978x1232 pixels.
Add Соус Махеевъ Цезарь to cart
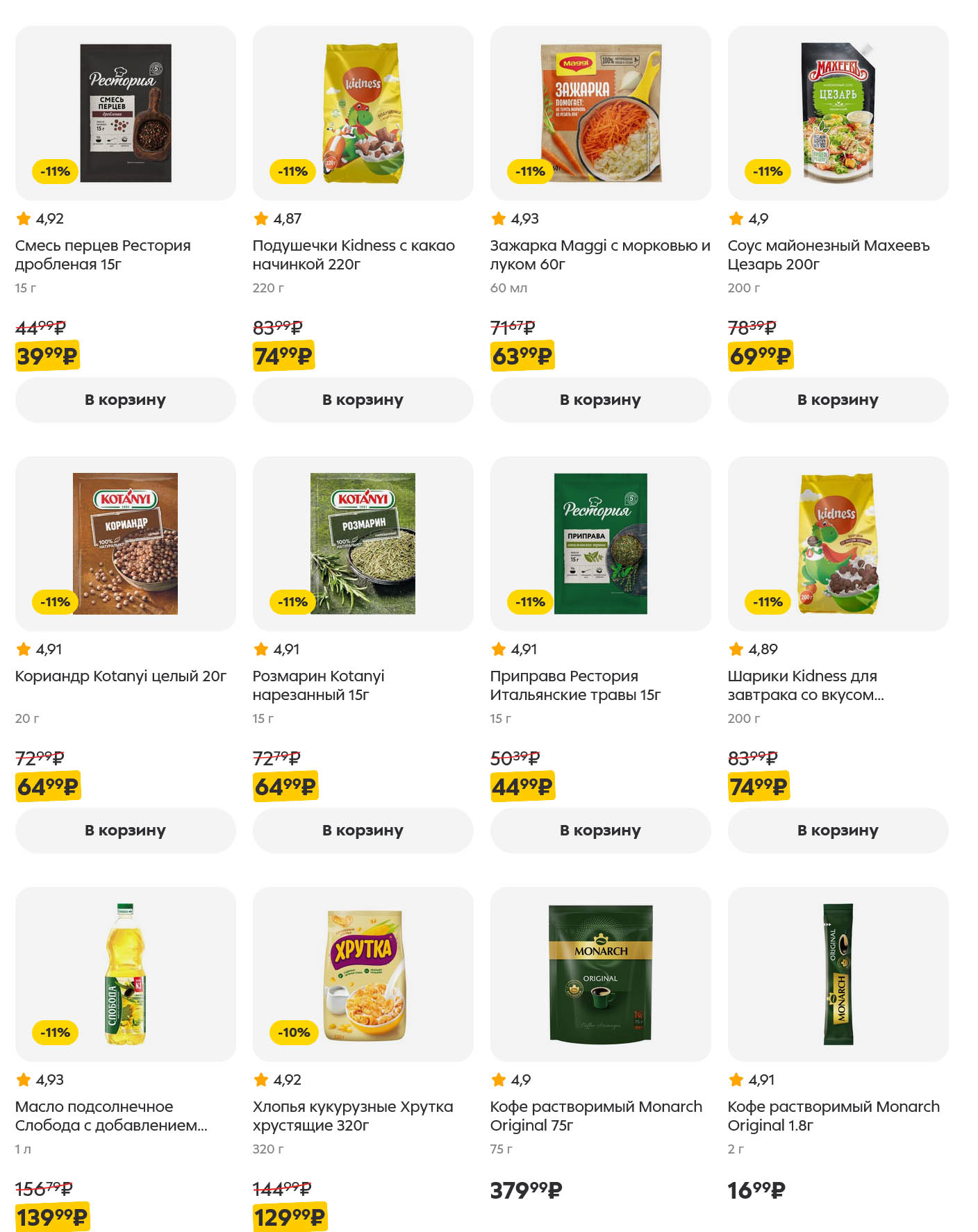(x=838, y=400)
